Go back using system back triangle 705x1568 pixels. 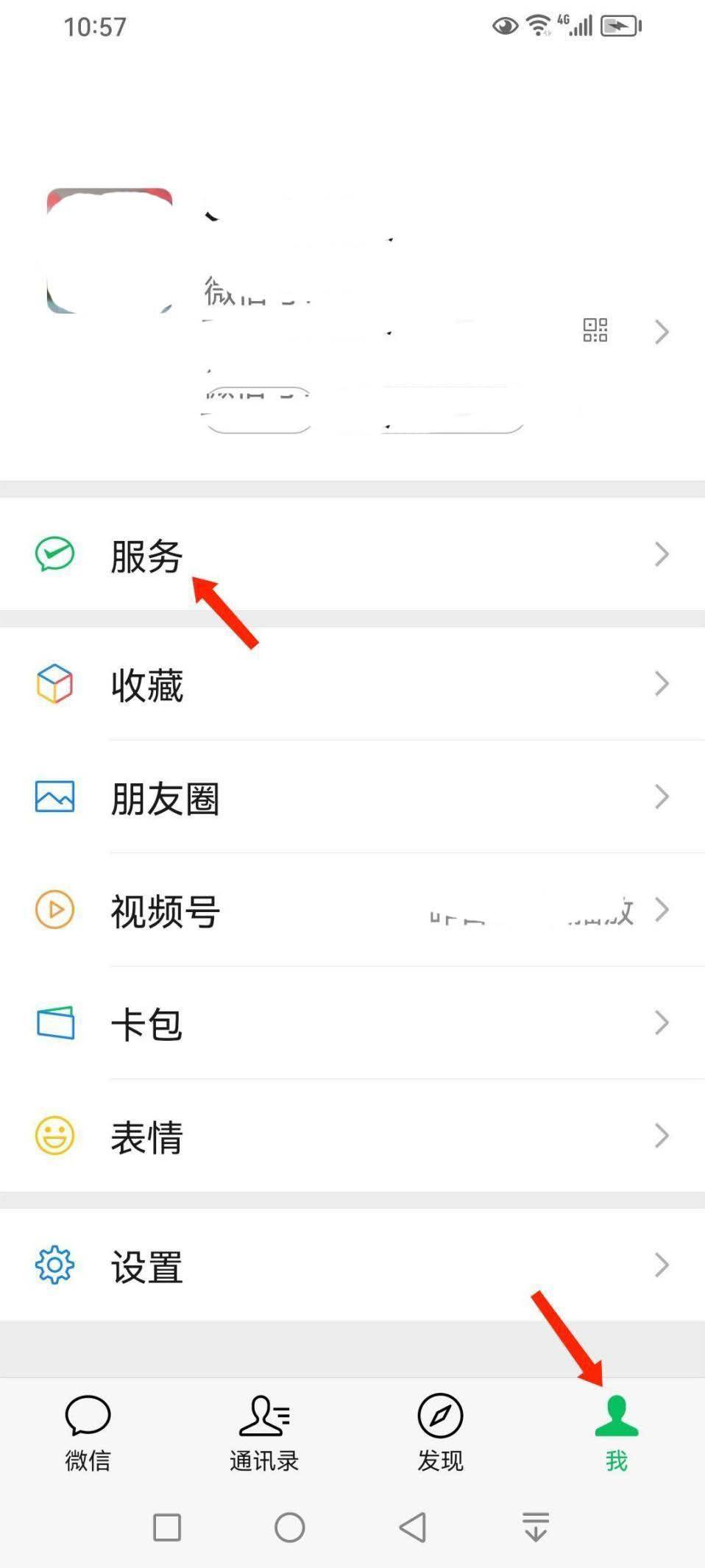tap(413, 1528)
